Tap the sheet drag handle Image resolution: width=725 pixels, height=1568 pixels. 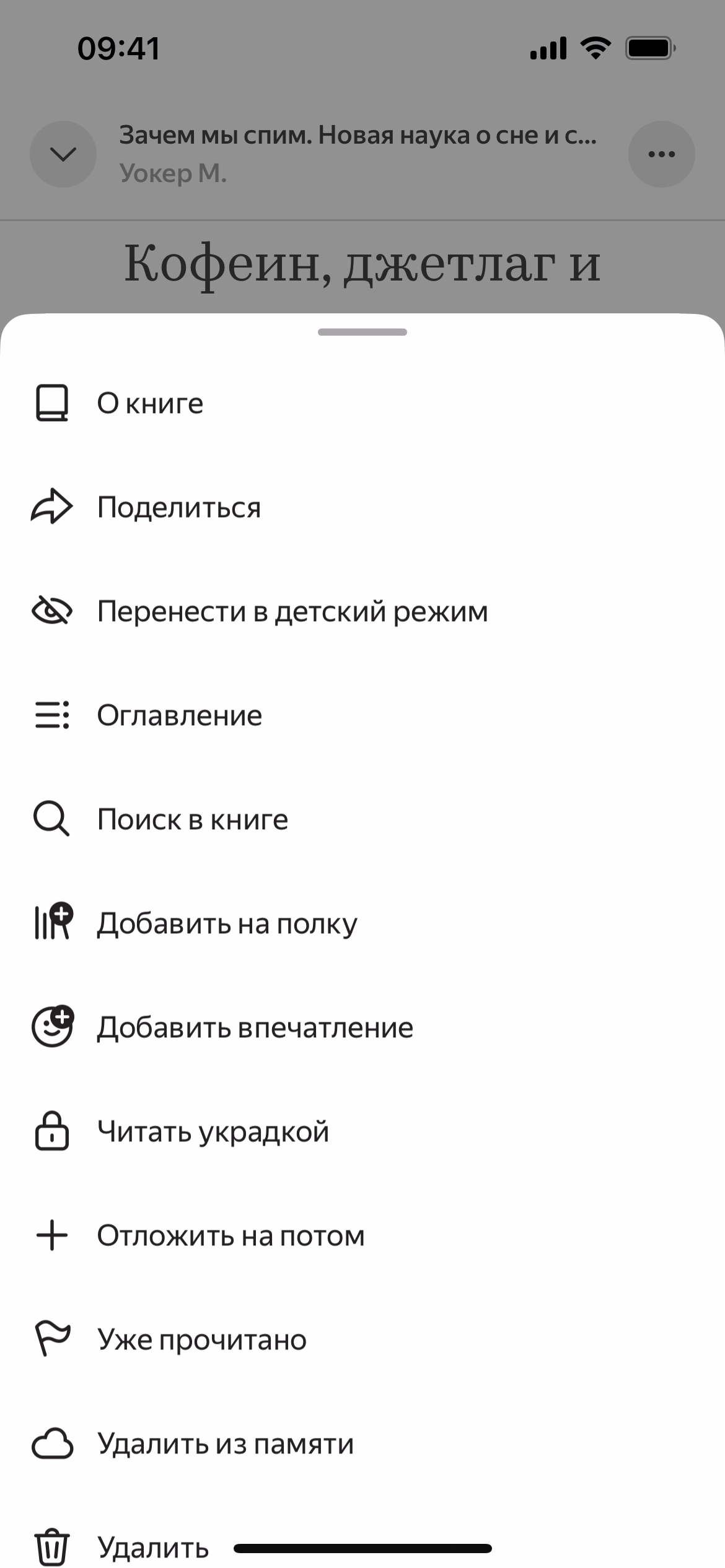point(362,333)
